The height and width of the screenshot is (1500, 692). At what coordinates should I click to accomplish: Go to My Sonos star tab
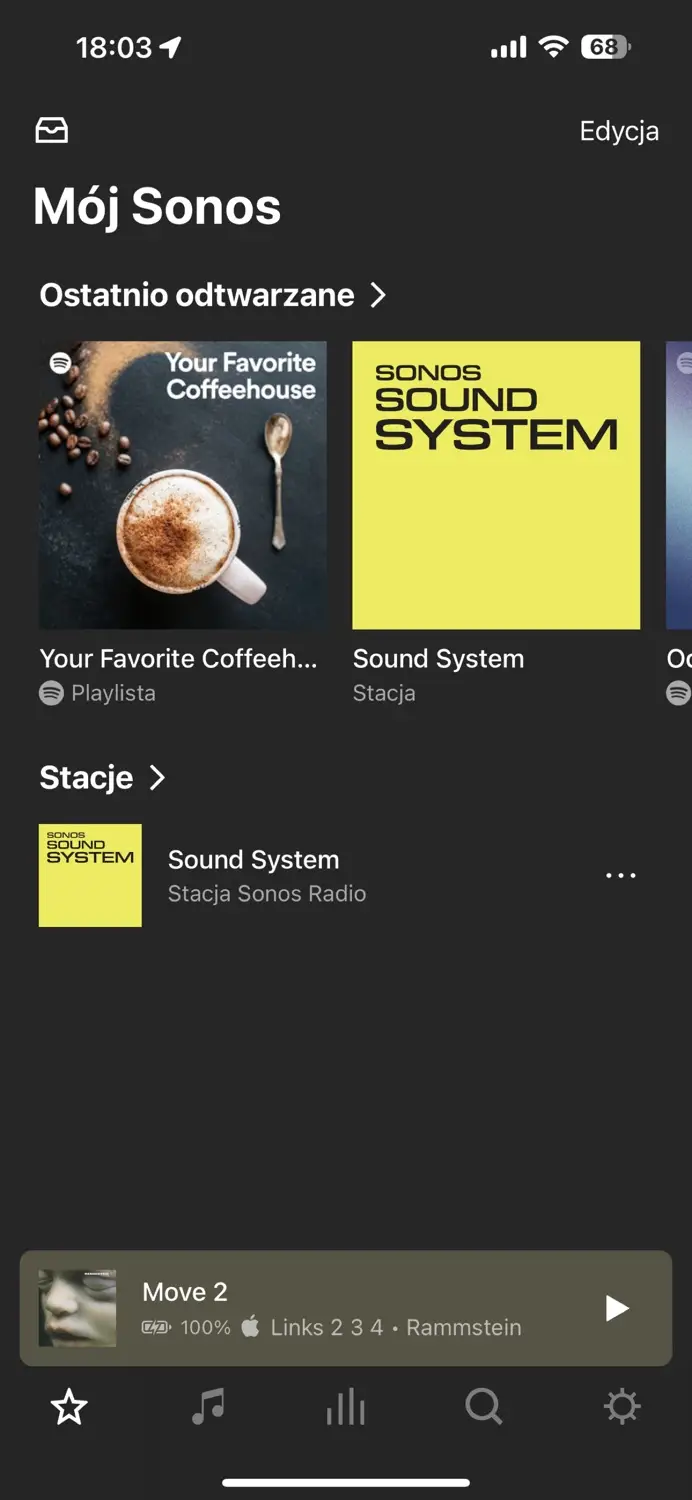tap(70, 1407)
